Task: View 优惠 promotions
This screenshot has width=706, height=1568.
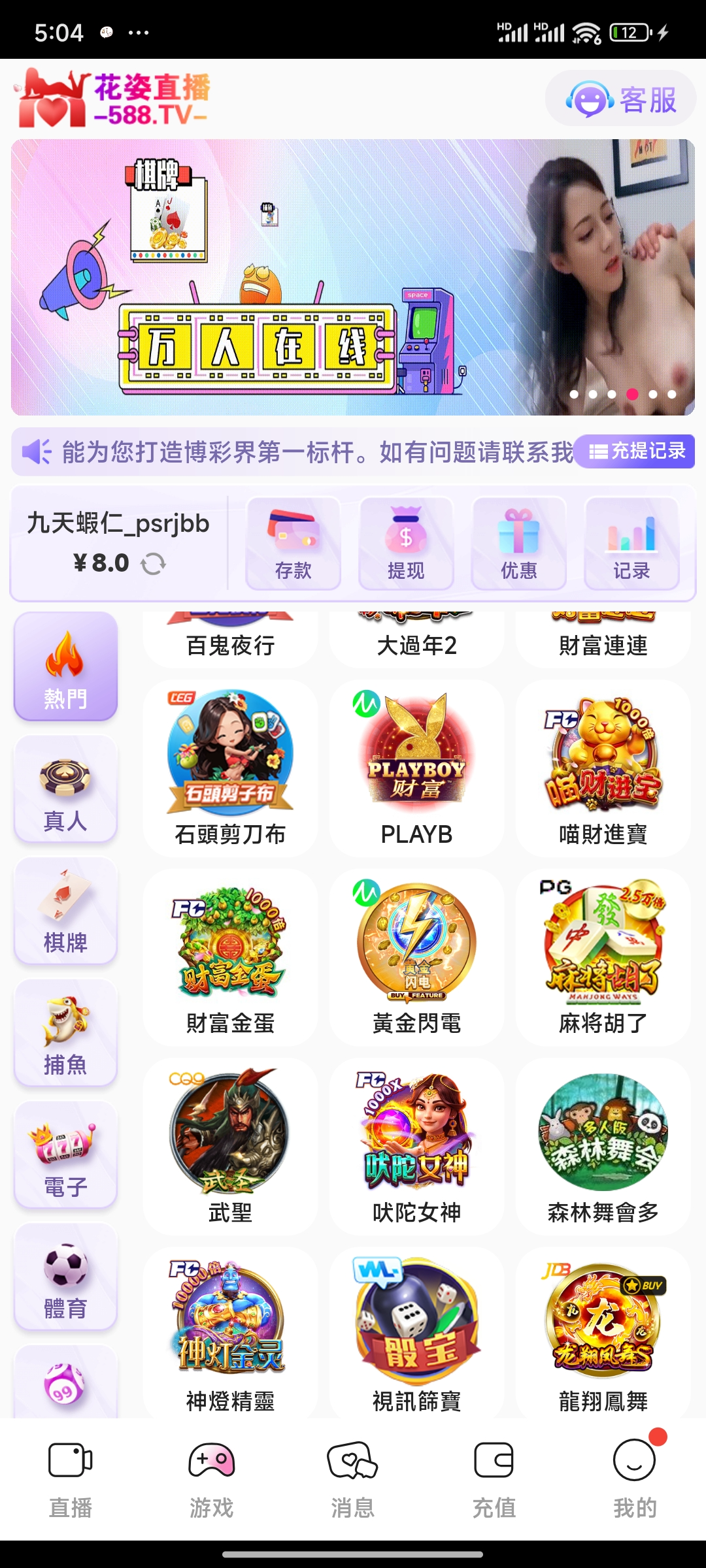Action: tap(519, 544)
